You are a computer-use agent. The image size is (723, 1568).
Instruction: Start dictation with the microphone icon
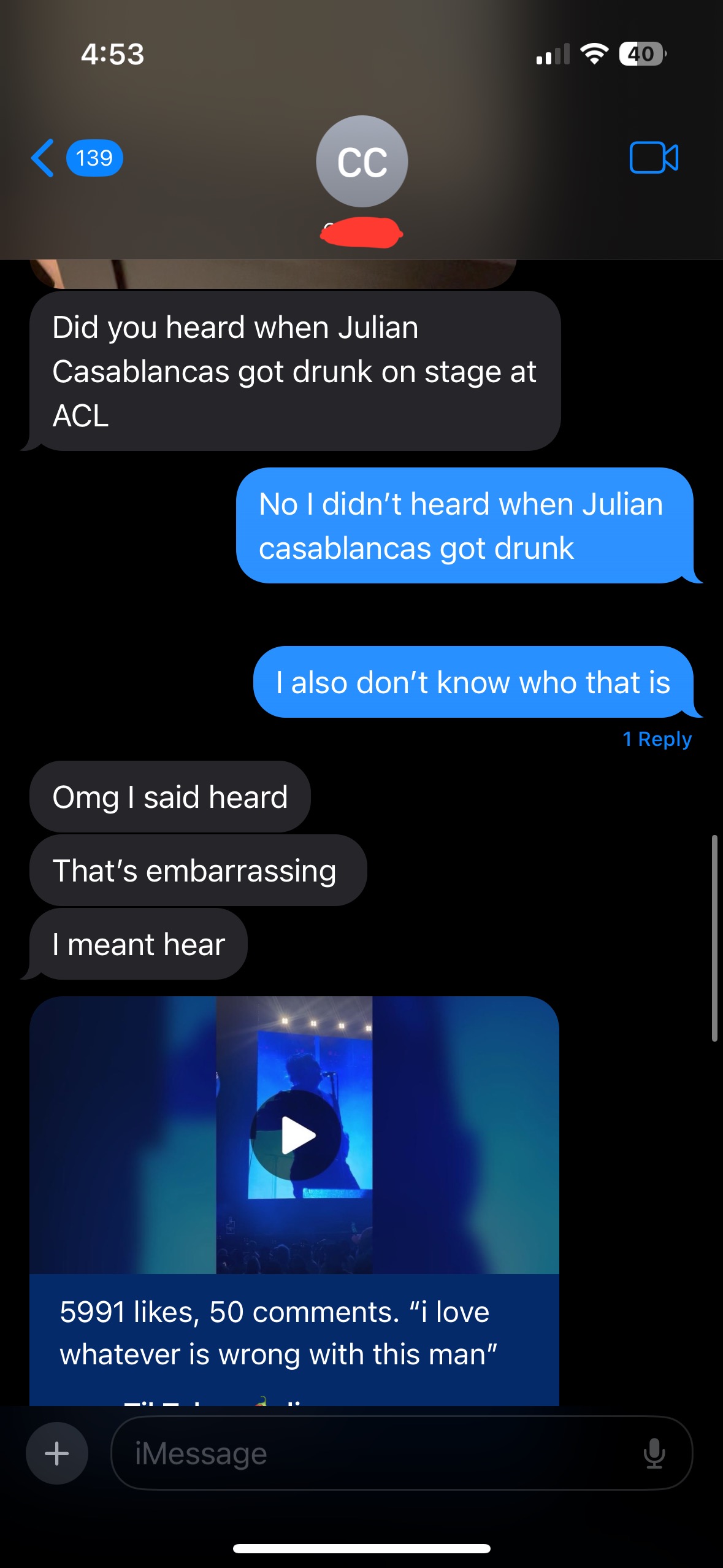654,1453
